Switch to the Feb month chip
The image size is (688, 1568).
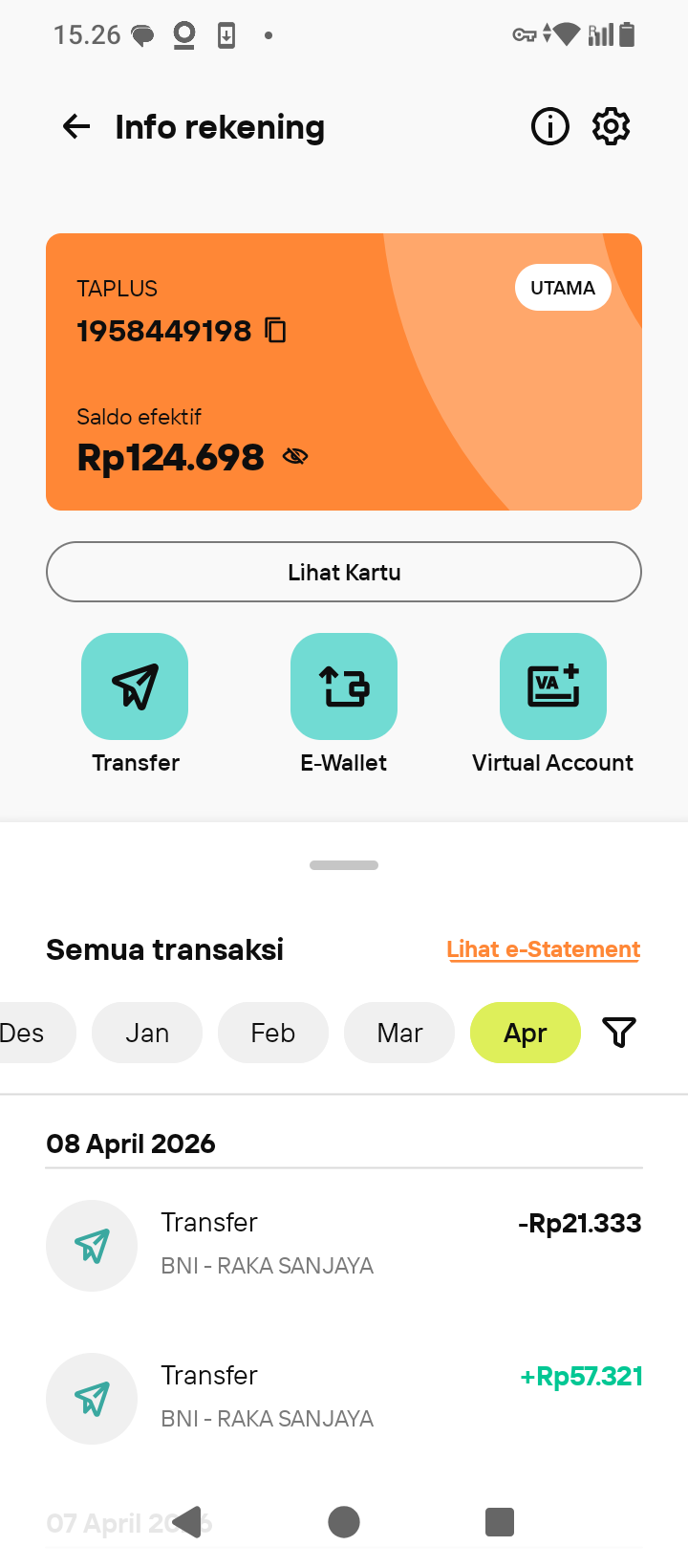pyautogui.click(x=273, y=1033)
